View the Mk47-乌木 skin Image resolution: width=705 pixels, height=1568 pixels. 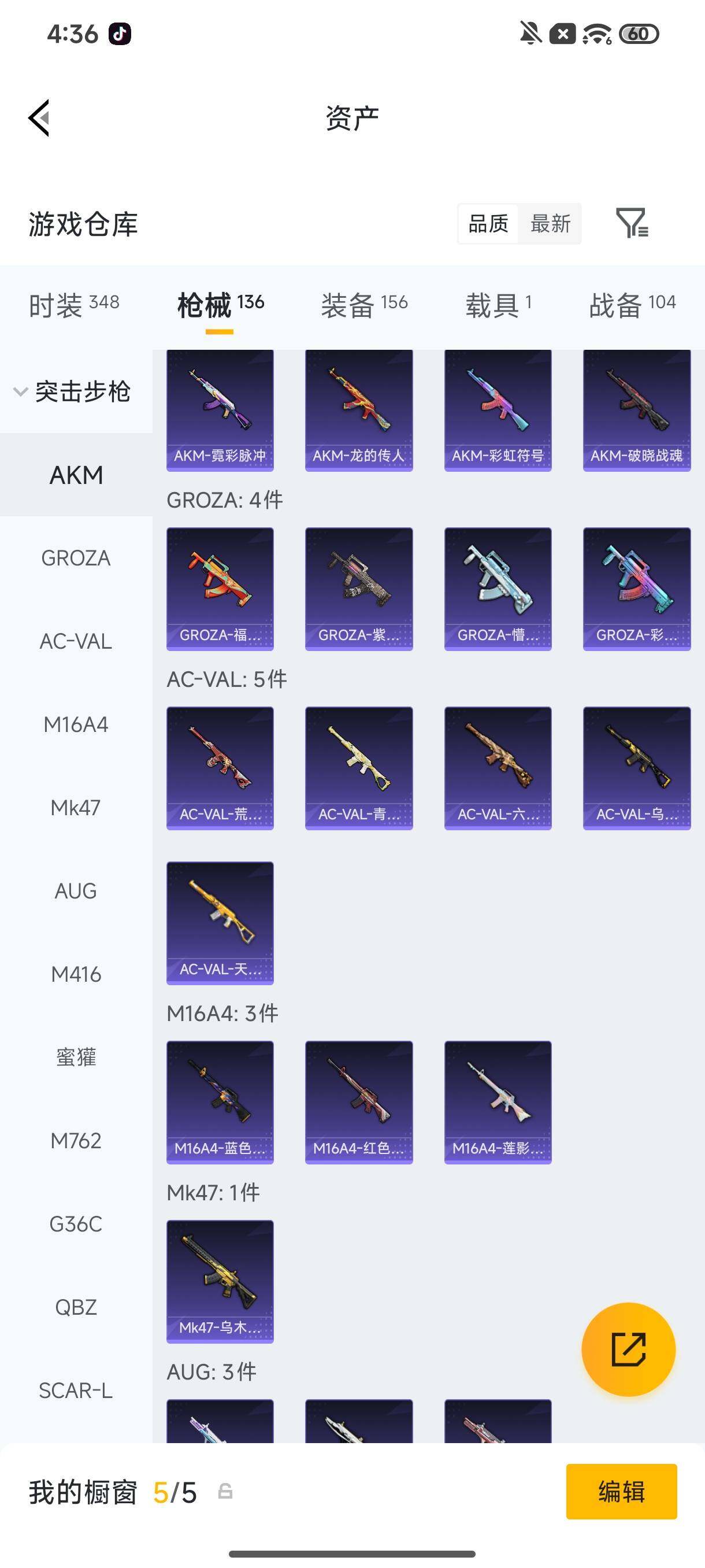tap(220, 1281)
